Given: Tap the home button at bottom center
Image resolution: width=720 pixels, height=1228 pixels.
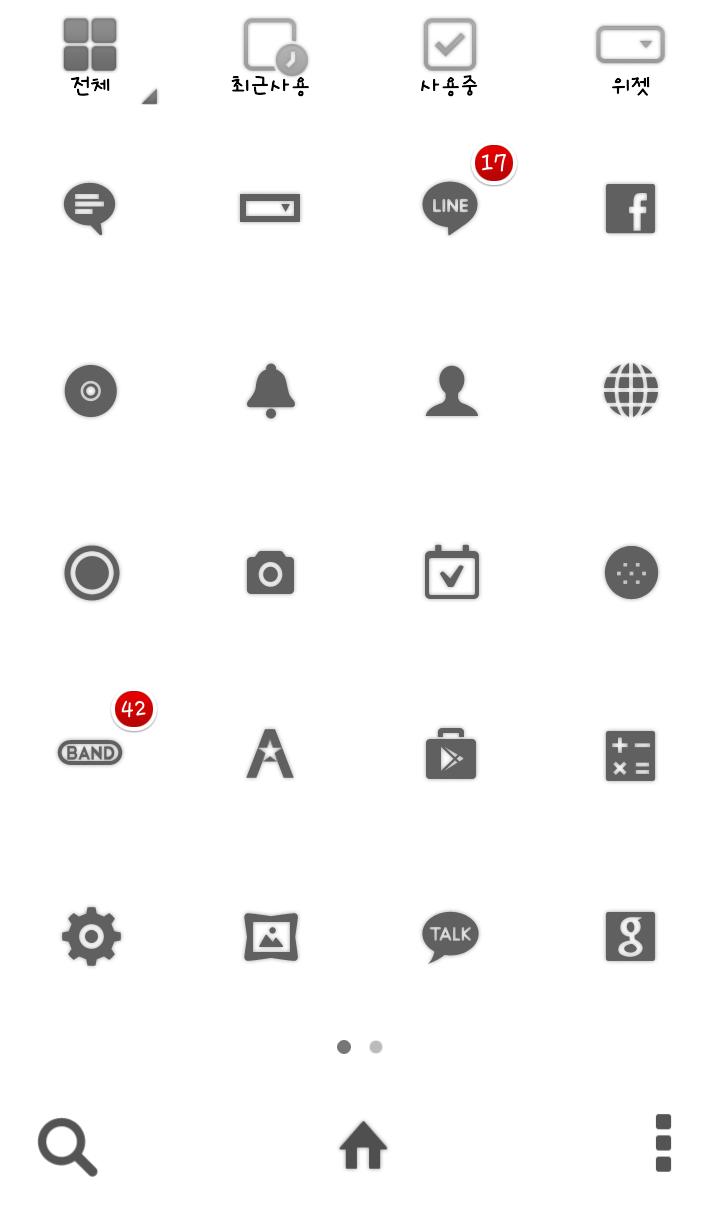Looking at the screenshot, I should [362, 1146].
